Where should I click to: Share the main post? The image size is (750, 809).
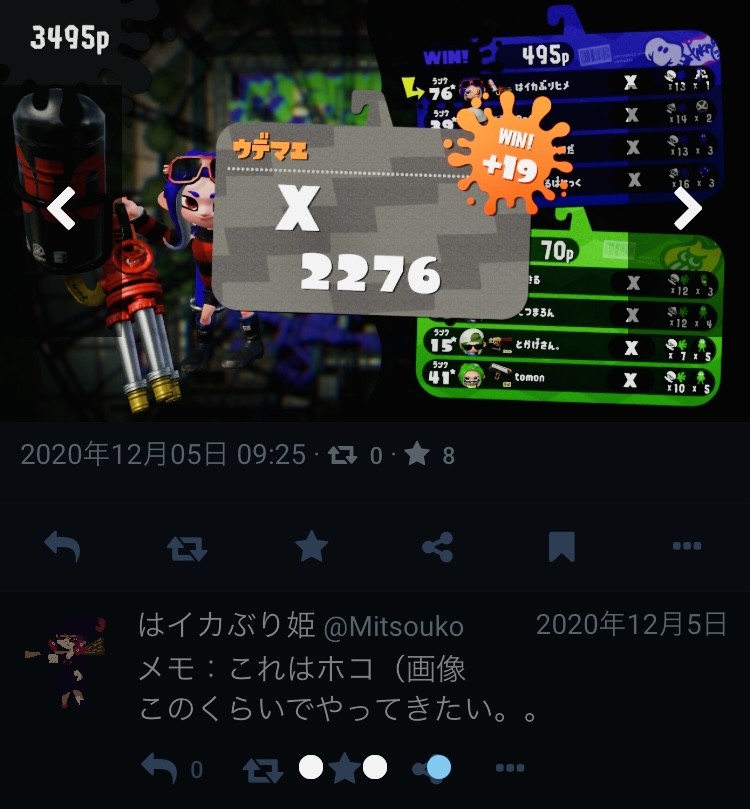437,546
